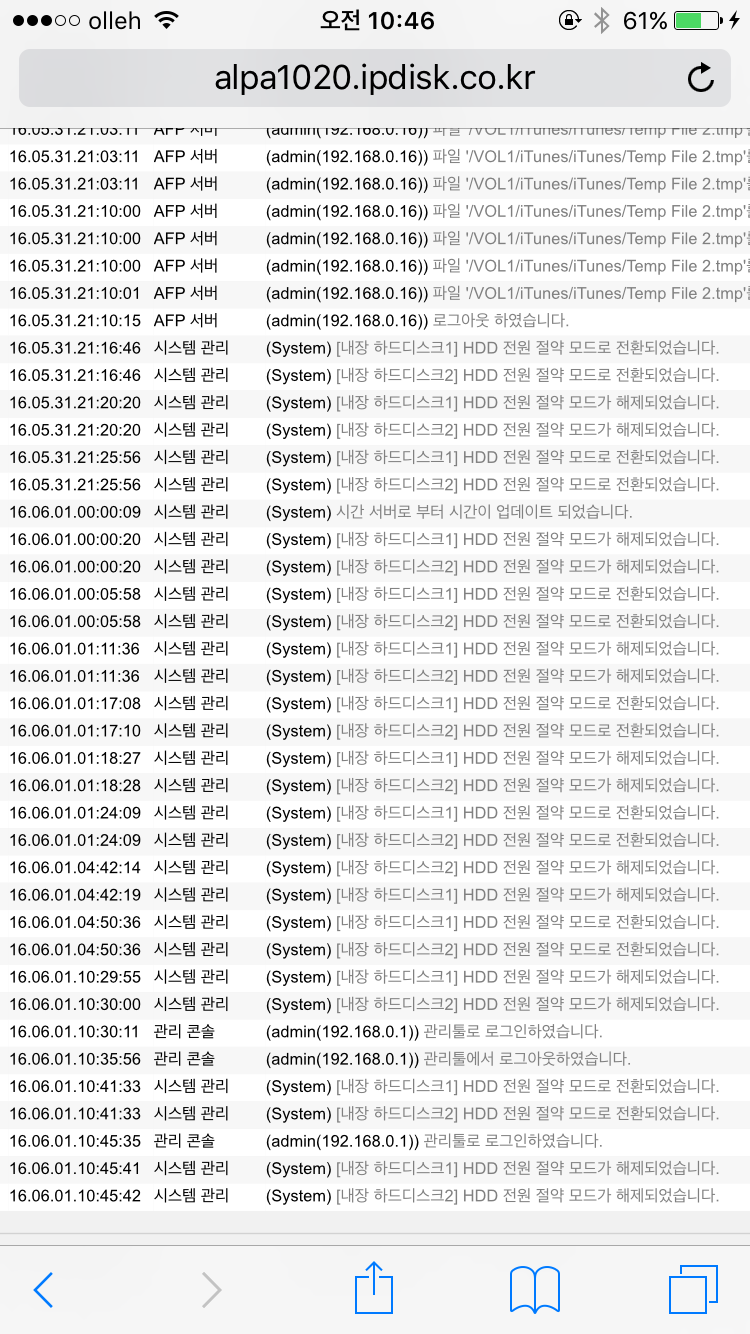Reload the page with the refresh icon
This screenshot has width=750, height=1334.
[x=701, y=78]
